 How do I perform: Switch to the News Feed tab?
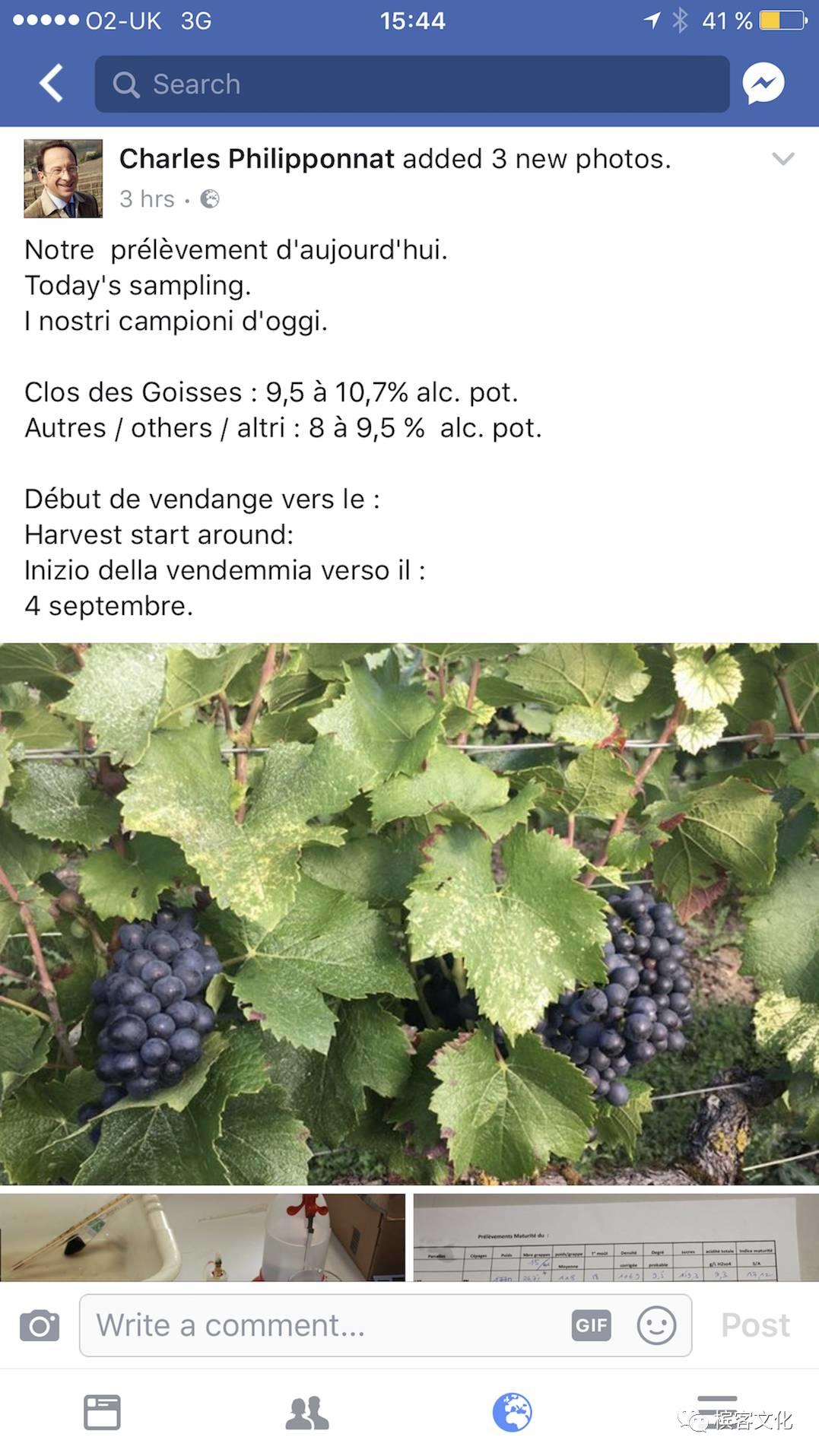(102, 1412)
